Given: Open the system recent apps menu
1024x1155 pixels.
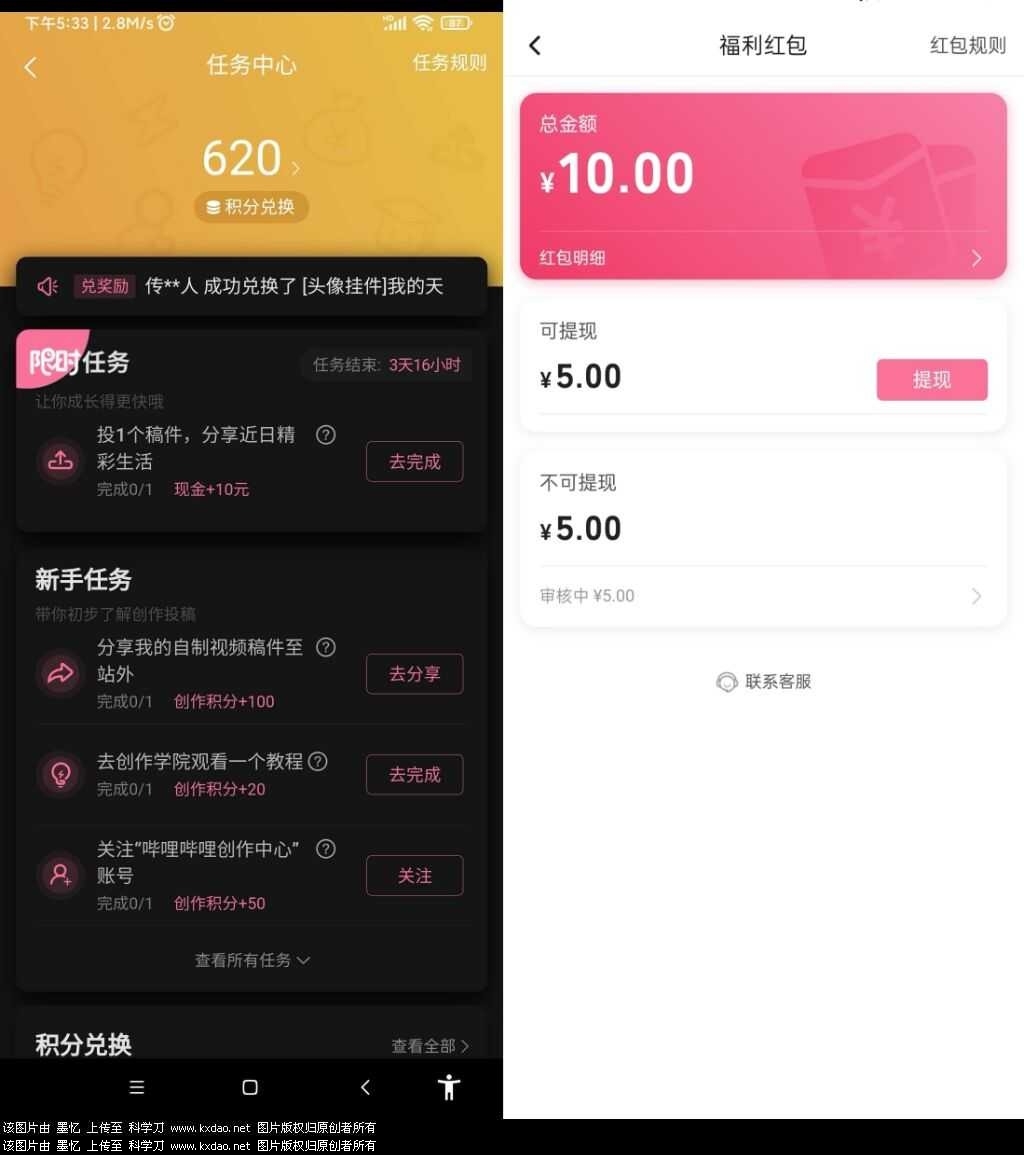Looking at the screenshot, I should (x=137, y=1087).
